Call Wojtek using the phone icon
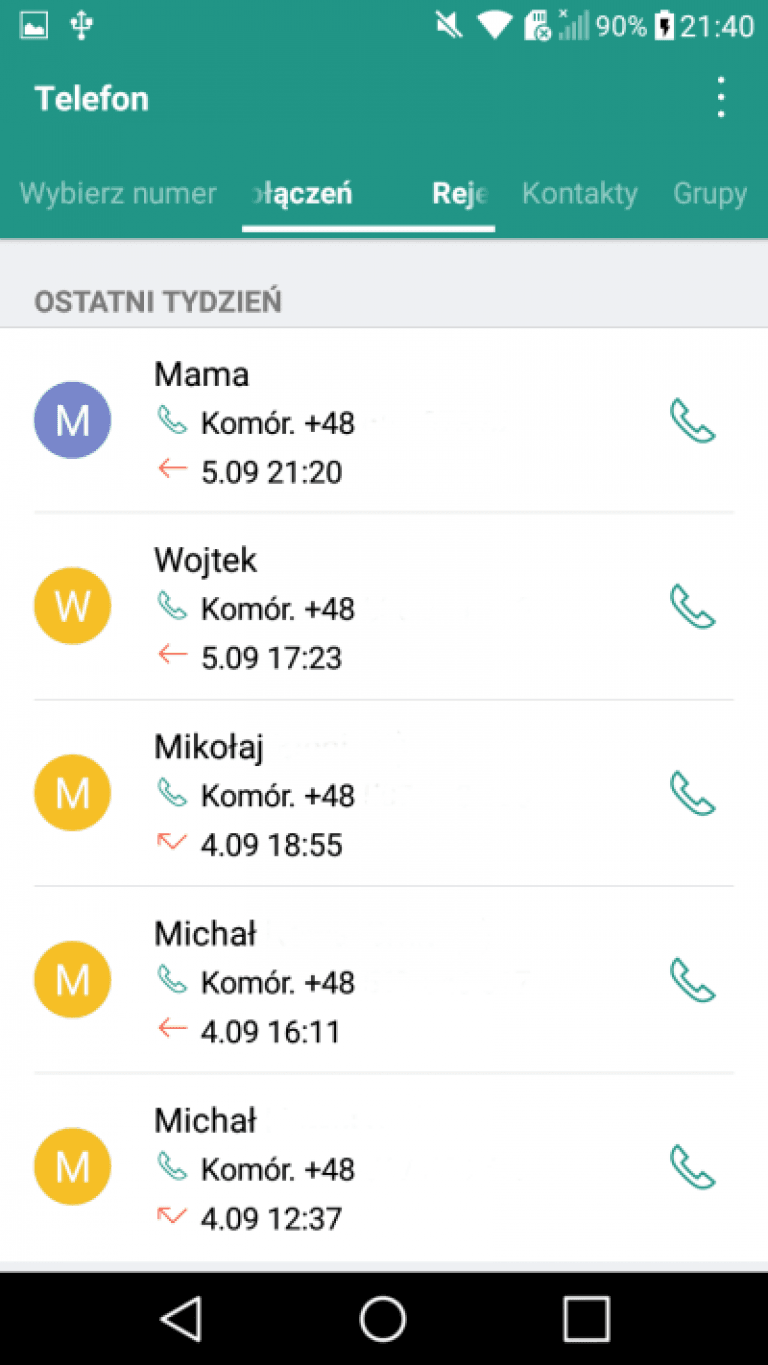The width and height of the screenshot is (768, 1365). pyautogui.click(x=692, y=607)
